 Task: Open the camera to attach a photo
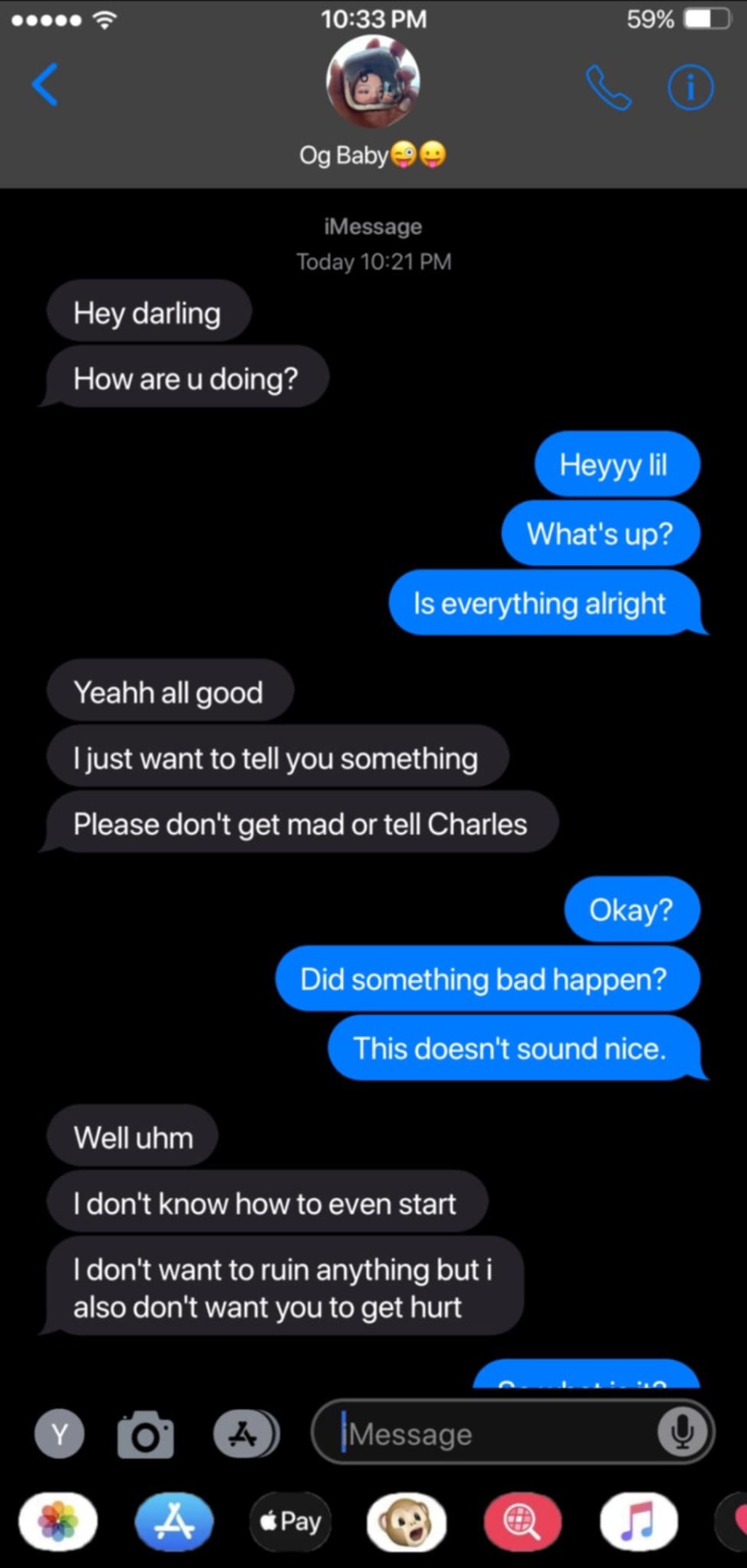[145, 1435]
